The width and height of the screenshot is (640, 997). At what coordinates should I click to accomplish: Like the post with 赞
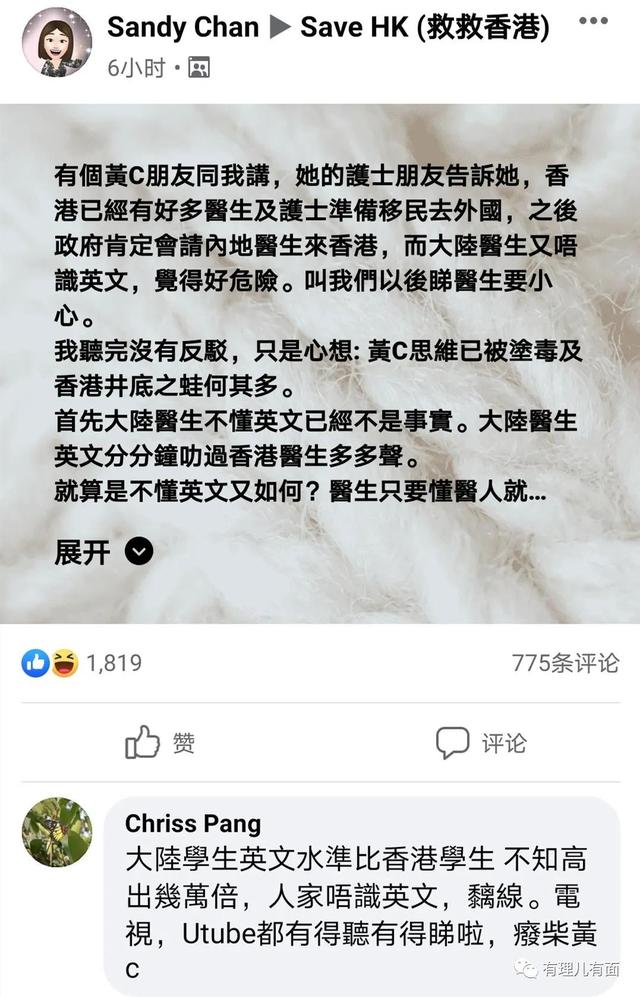click(x=160, y=743)
